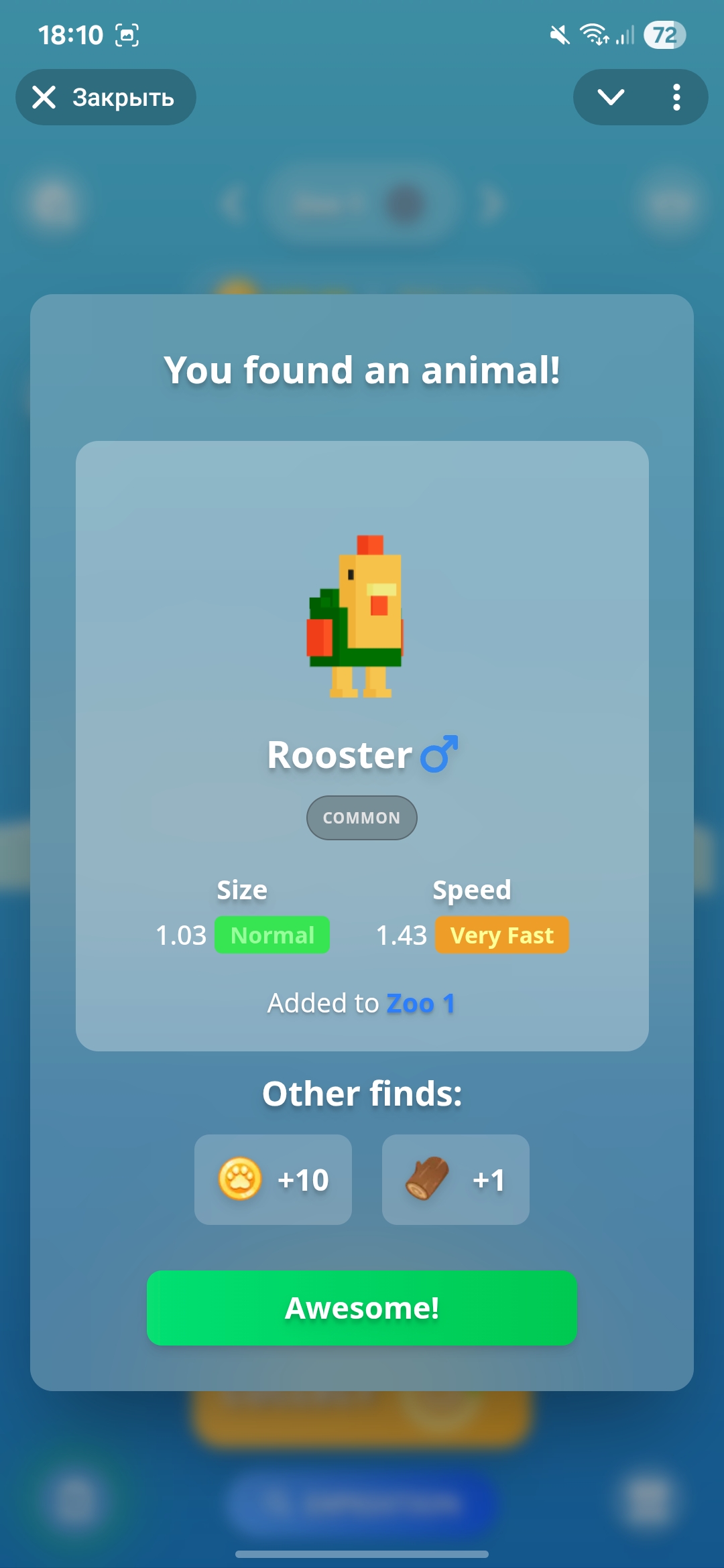This screenshot has width=724, height=1568.
Task: Open Zoo 1 via its link
Action: tap(422, 1003)
